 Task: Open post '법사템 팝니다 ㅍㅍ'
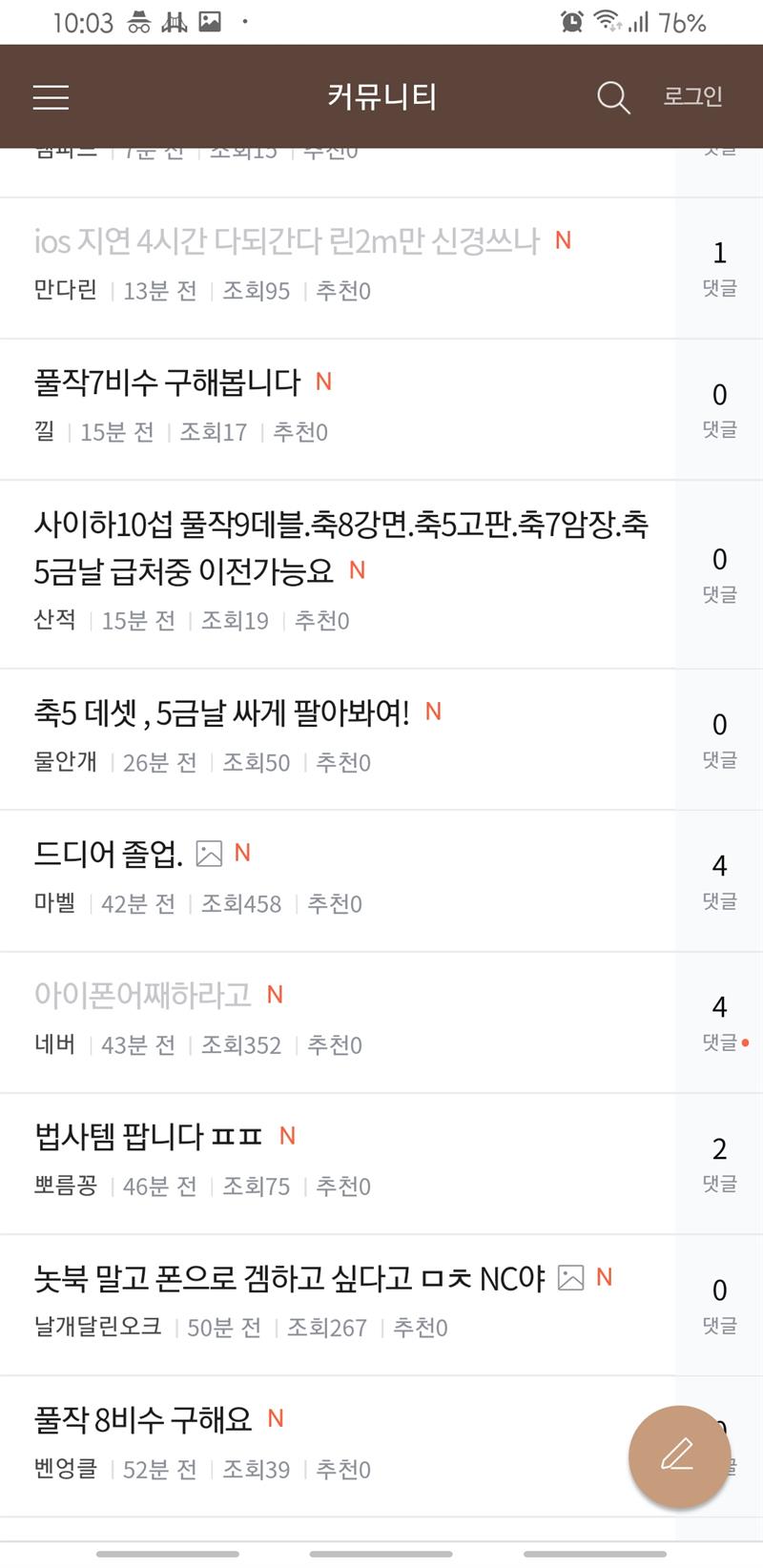point(148,1136)
